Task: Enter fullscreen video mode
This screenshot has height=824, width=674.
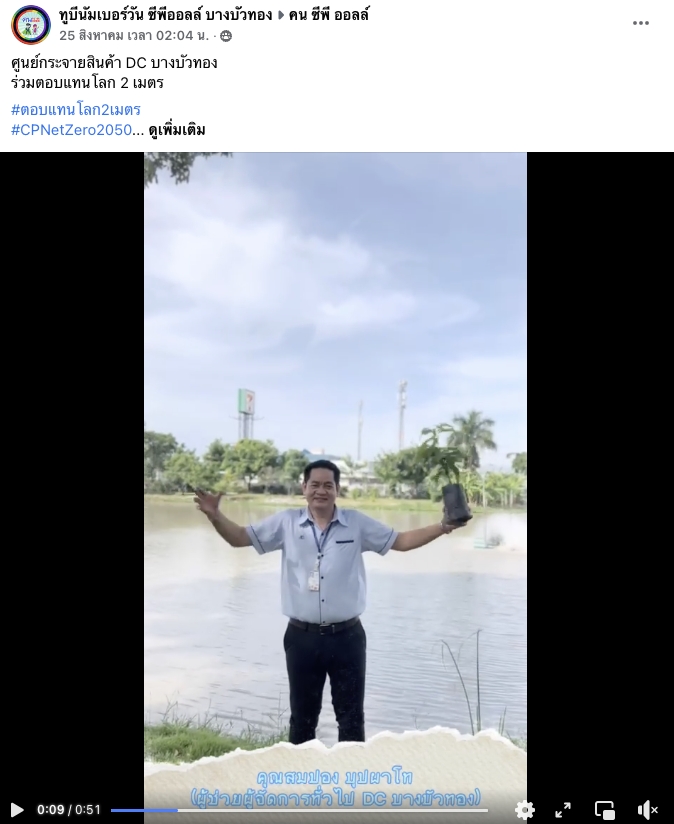Action: tap(563, 809)
